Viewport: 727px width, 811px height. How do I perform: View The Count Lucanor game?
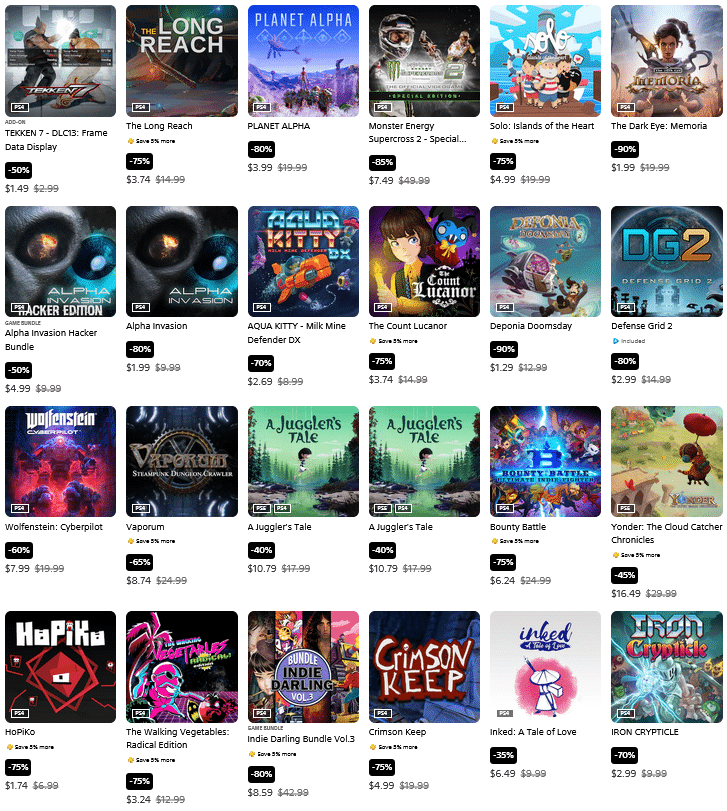424,261
